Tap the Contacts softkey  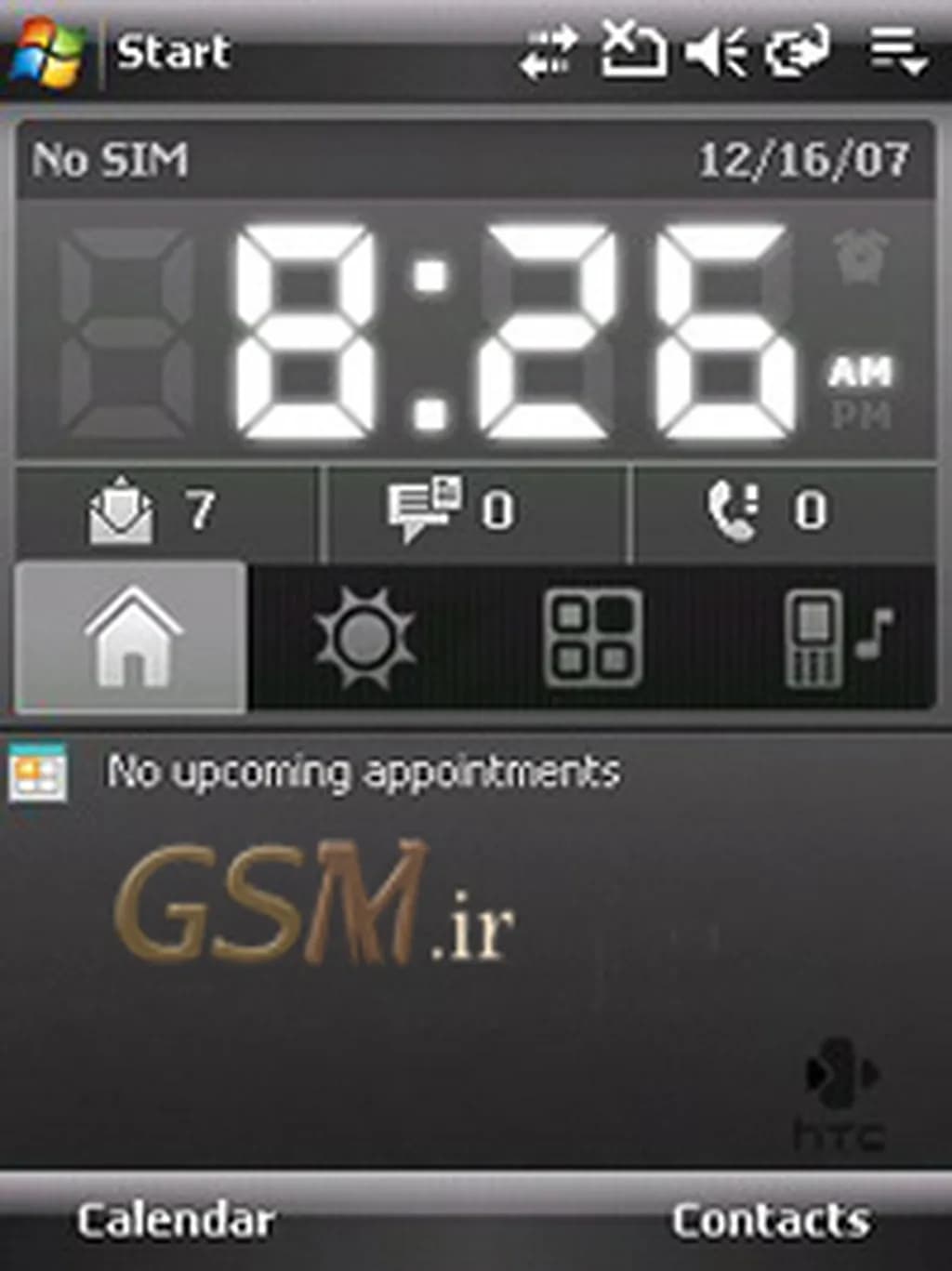(772, 1221)
